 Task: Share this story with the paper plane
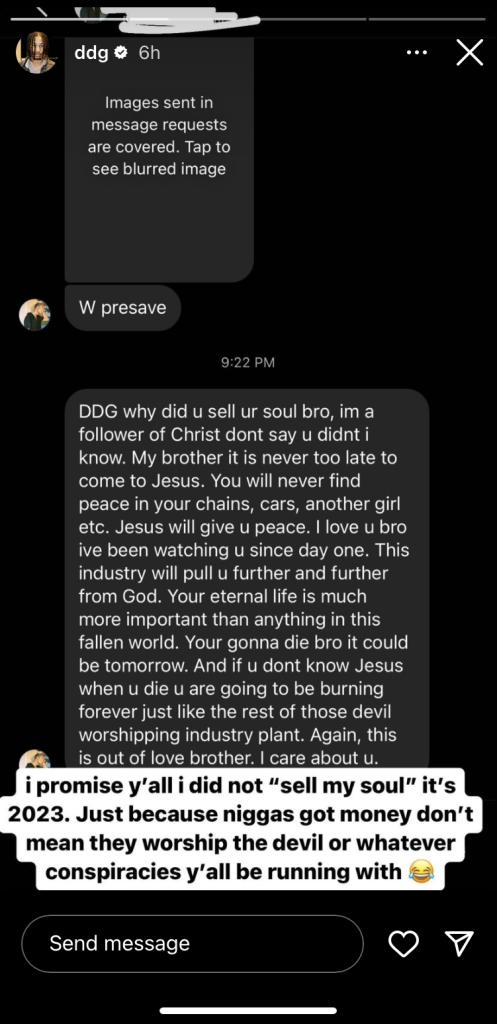[x=459, y=944]
